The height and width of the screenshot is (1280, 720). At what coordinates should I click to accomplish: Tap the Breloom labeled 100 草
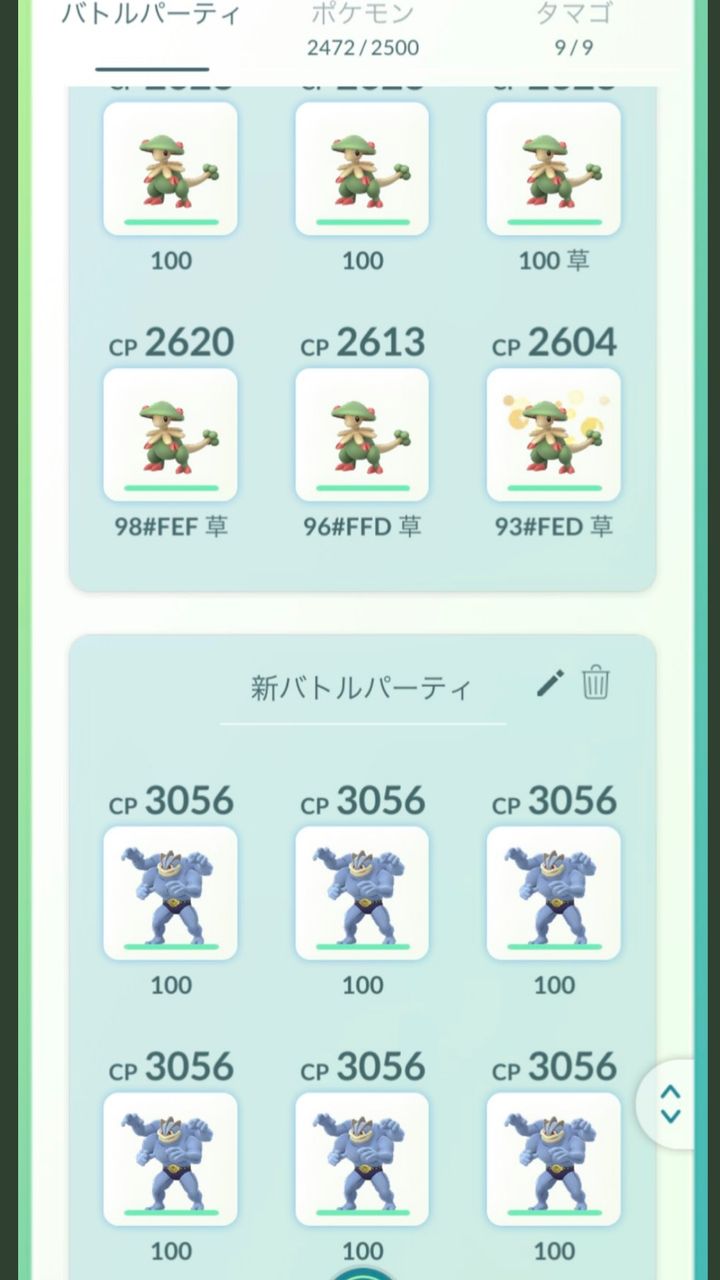(553, 168)
